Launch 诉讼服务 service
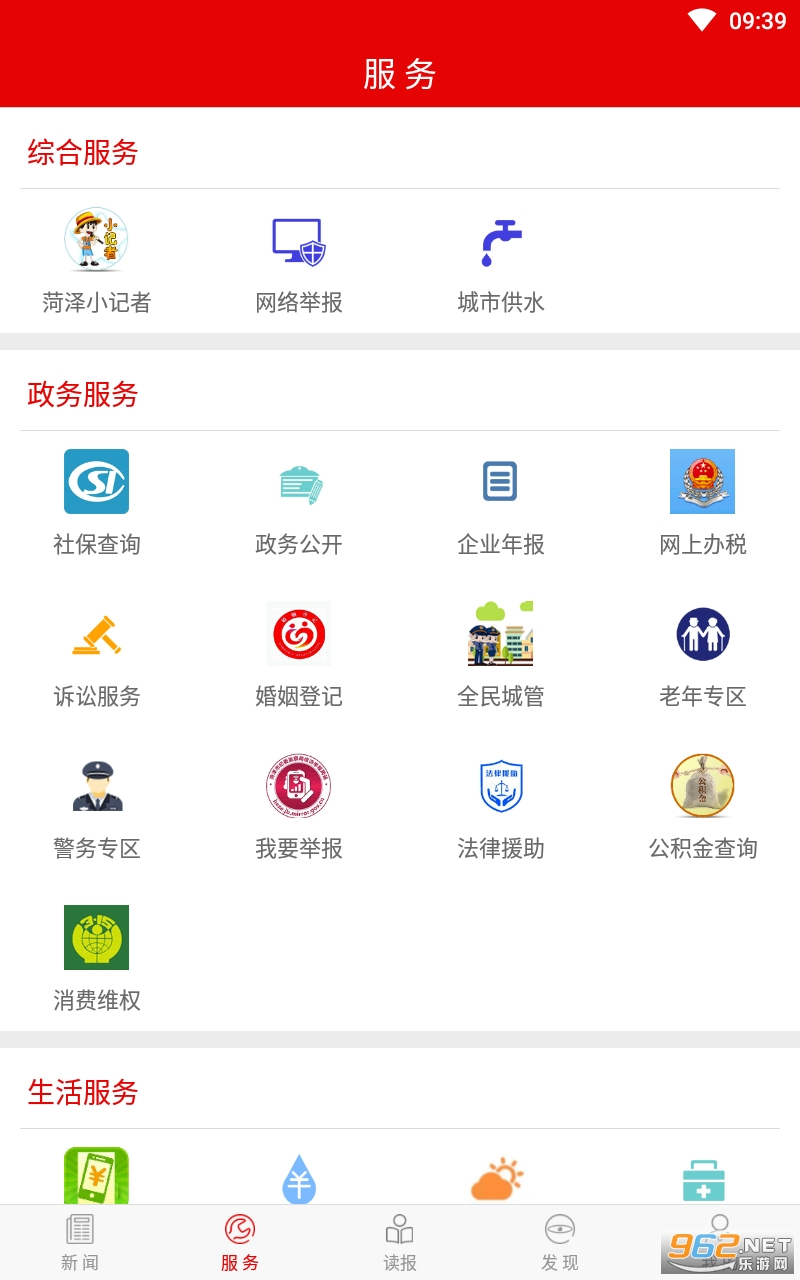 click(96, 635)
